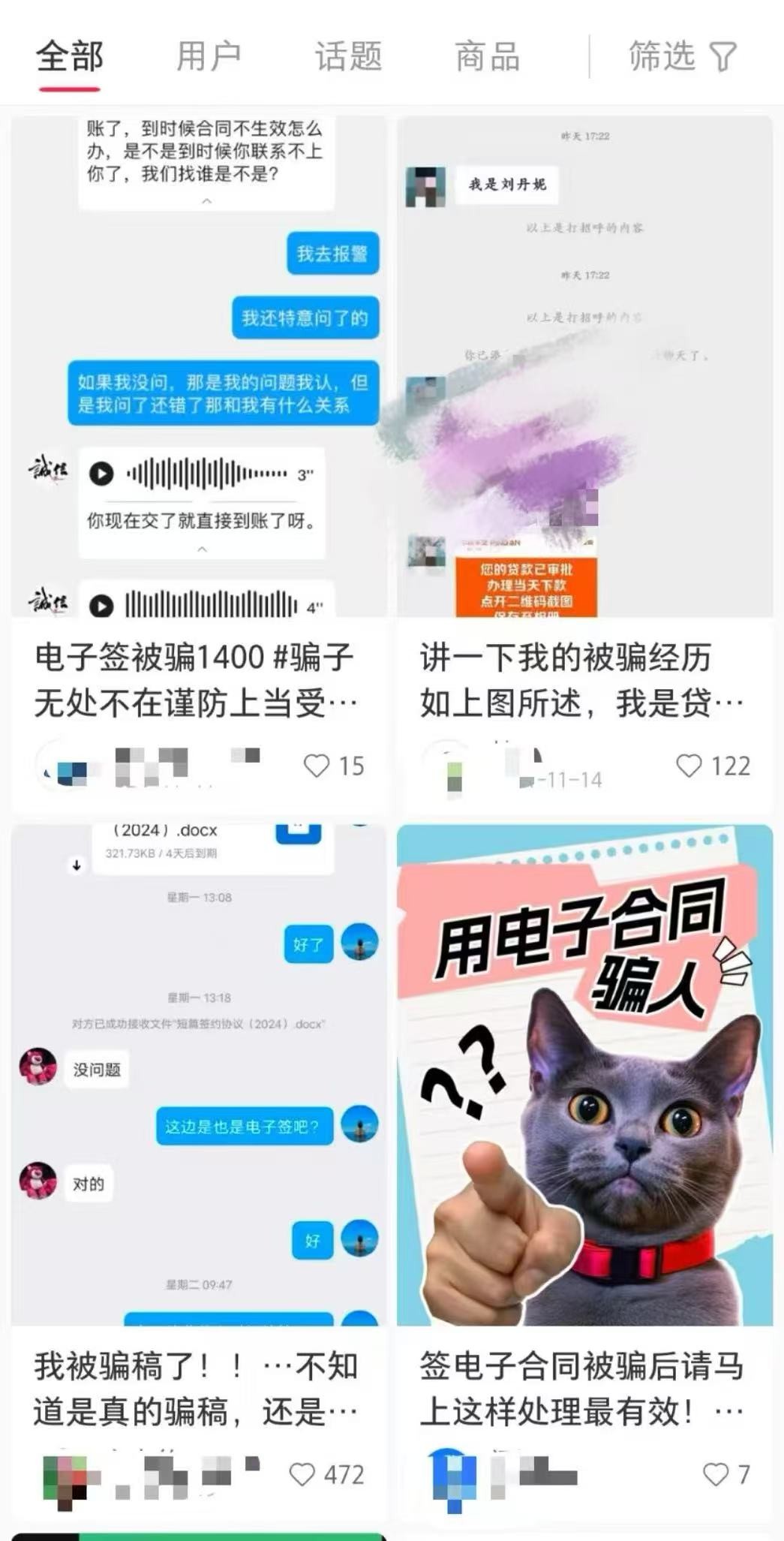Switch to the 商品 tab
Viewport: 784px width, 1541px height.
pos(488,57)
